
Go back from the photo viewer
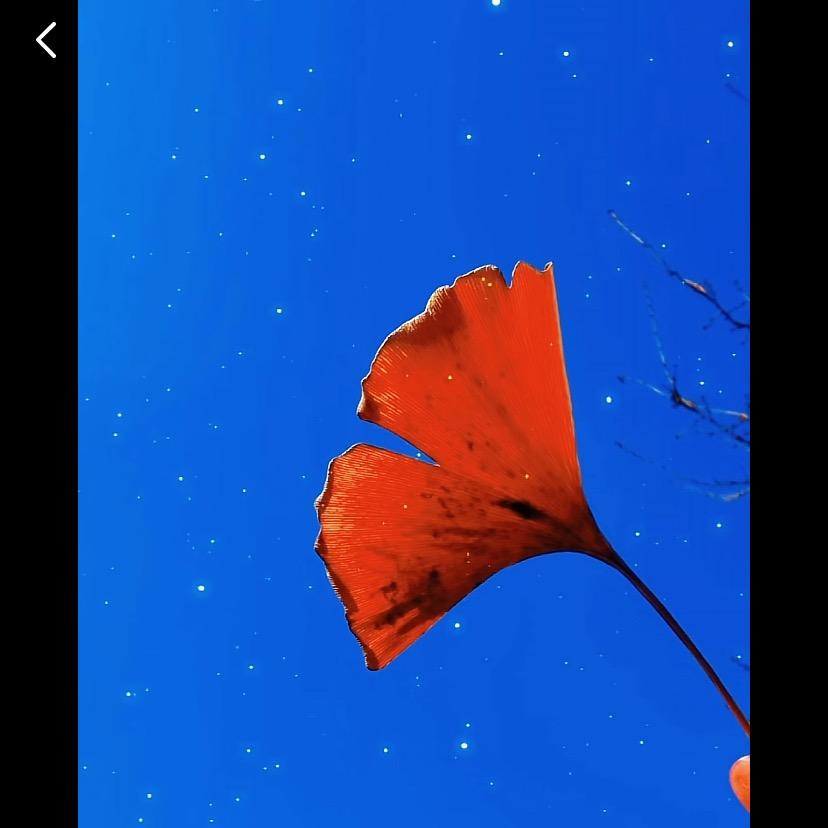(x=46, y=40)
